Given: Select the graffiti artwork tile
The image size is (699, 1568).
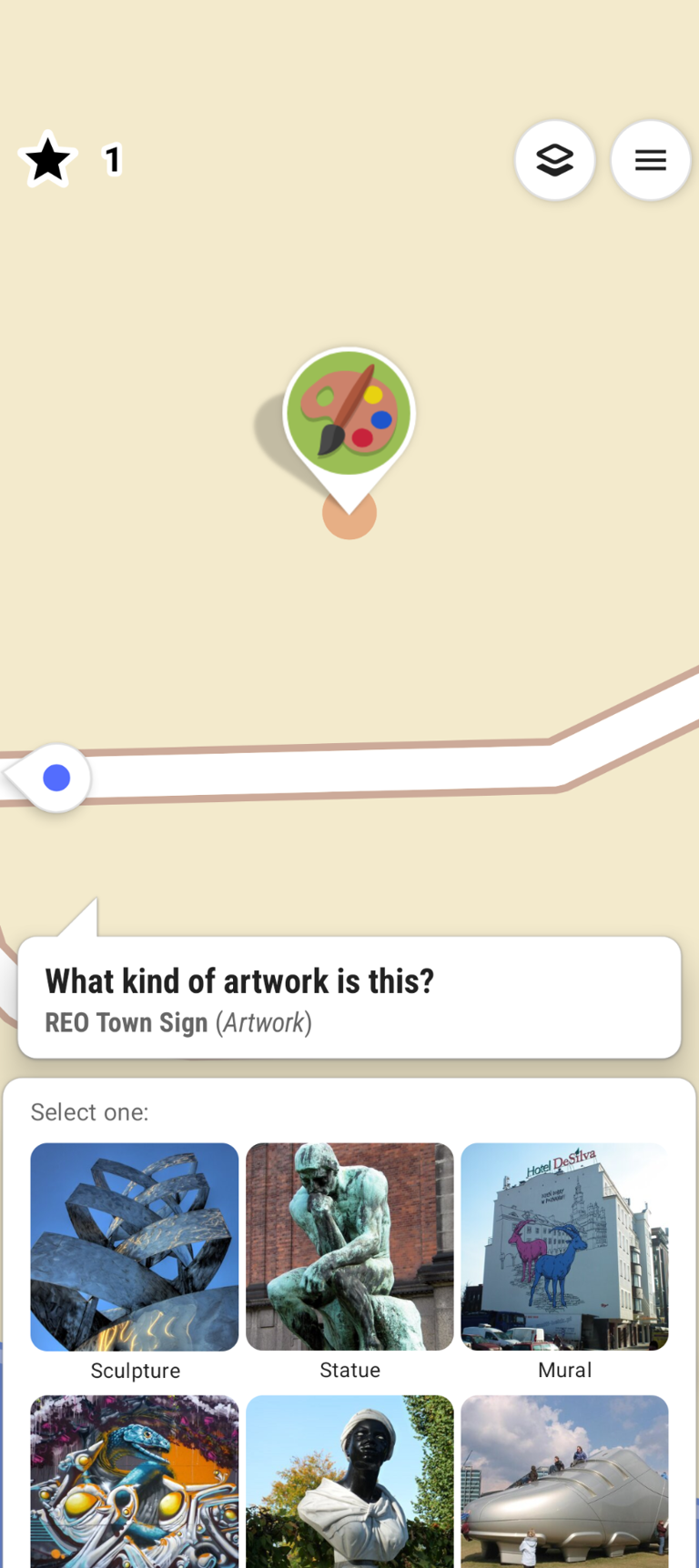Looking at the screenshot, I should click(135, 1481).
